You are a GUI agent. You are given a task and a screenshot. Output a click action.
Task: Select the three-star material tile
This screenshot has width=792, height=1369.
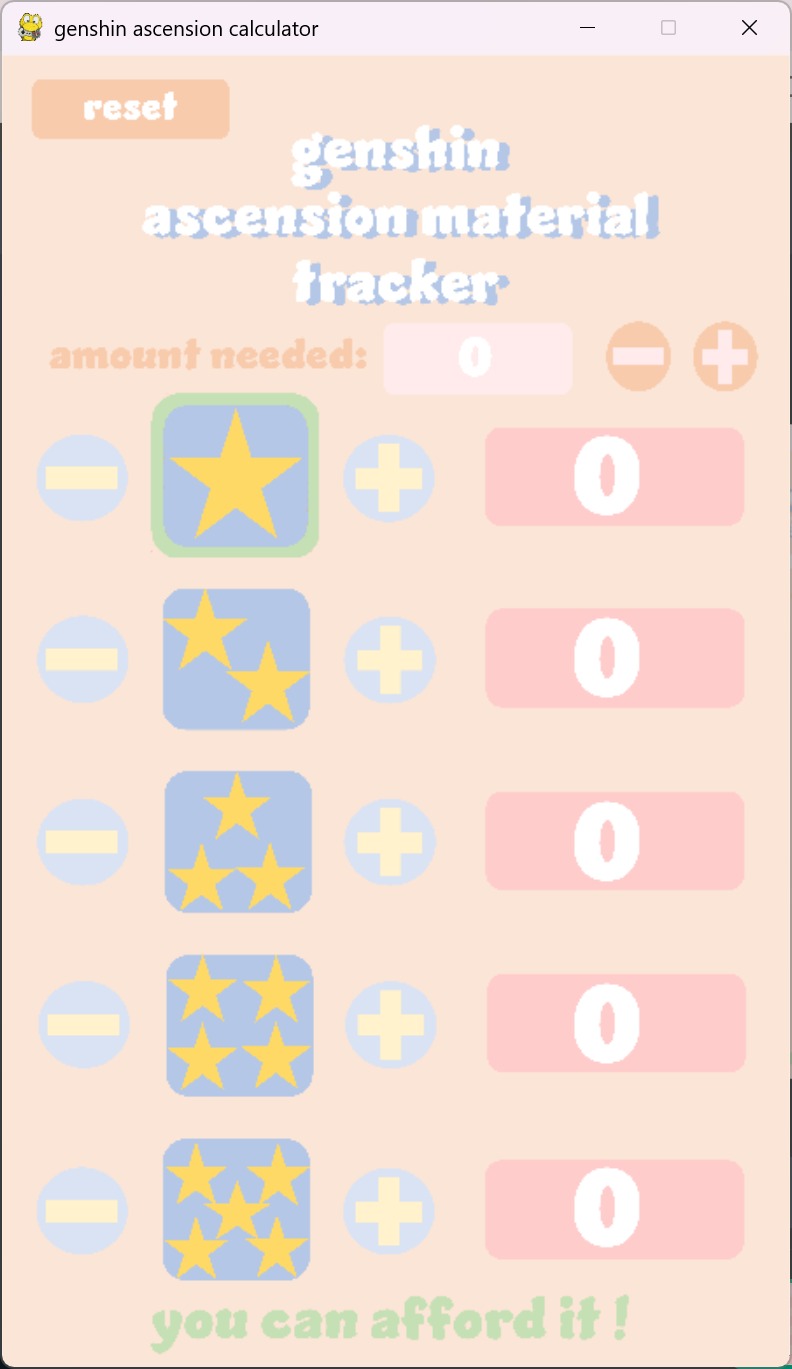tap(238, 841)
